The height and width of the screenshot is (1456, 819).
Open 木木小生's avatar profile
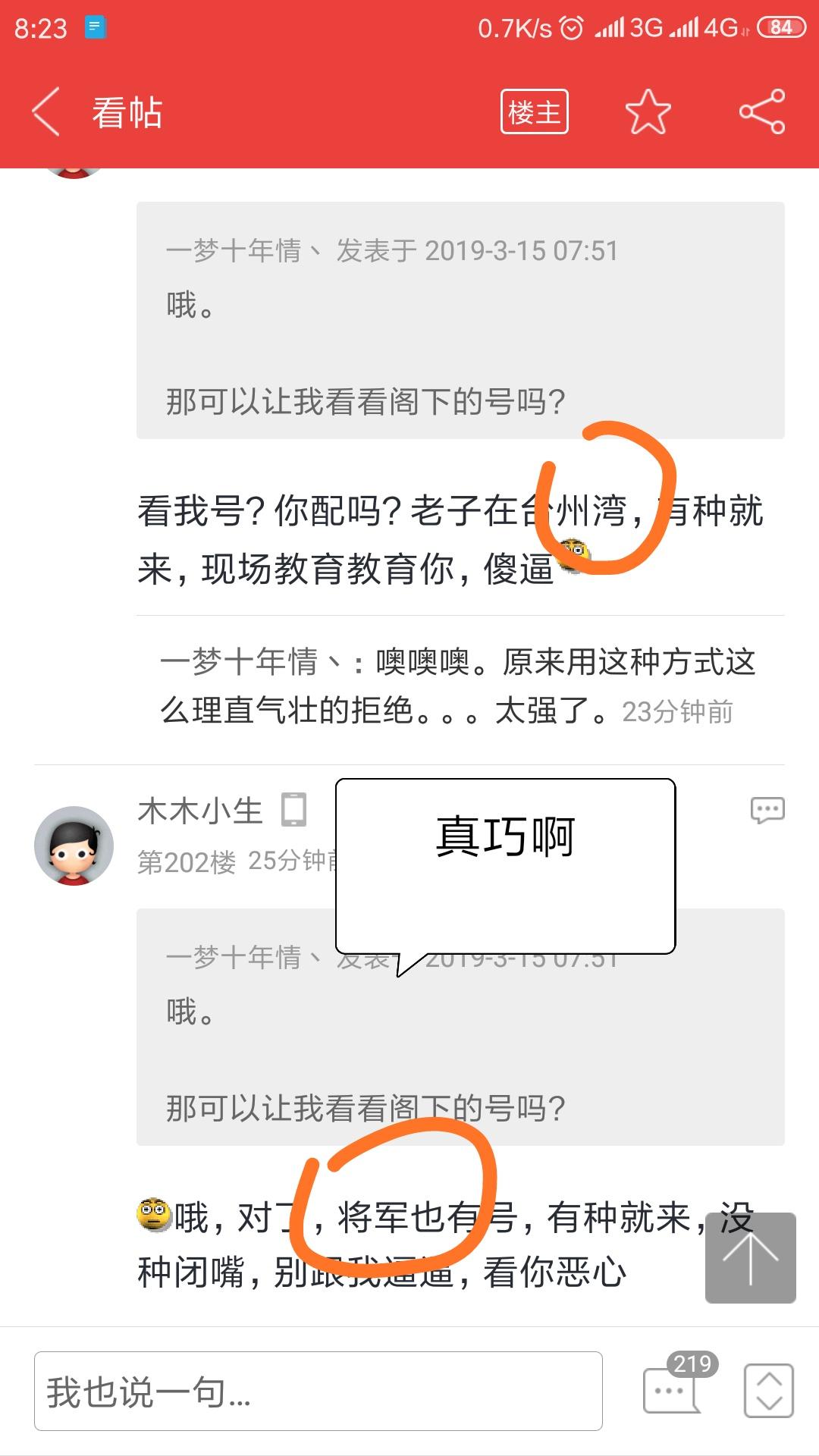point(74,845)
